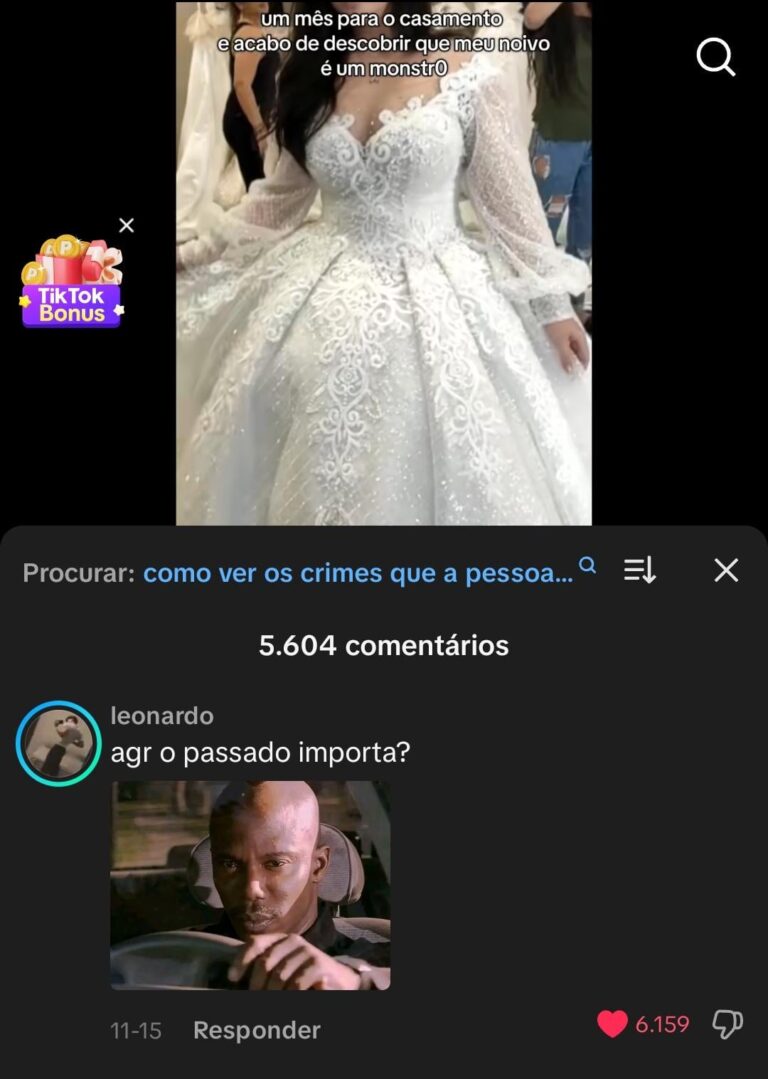Dismiss the TikTok Bonus badge
768x1079 pixels.
126,226
